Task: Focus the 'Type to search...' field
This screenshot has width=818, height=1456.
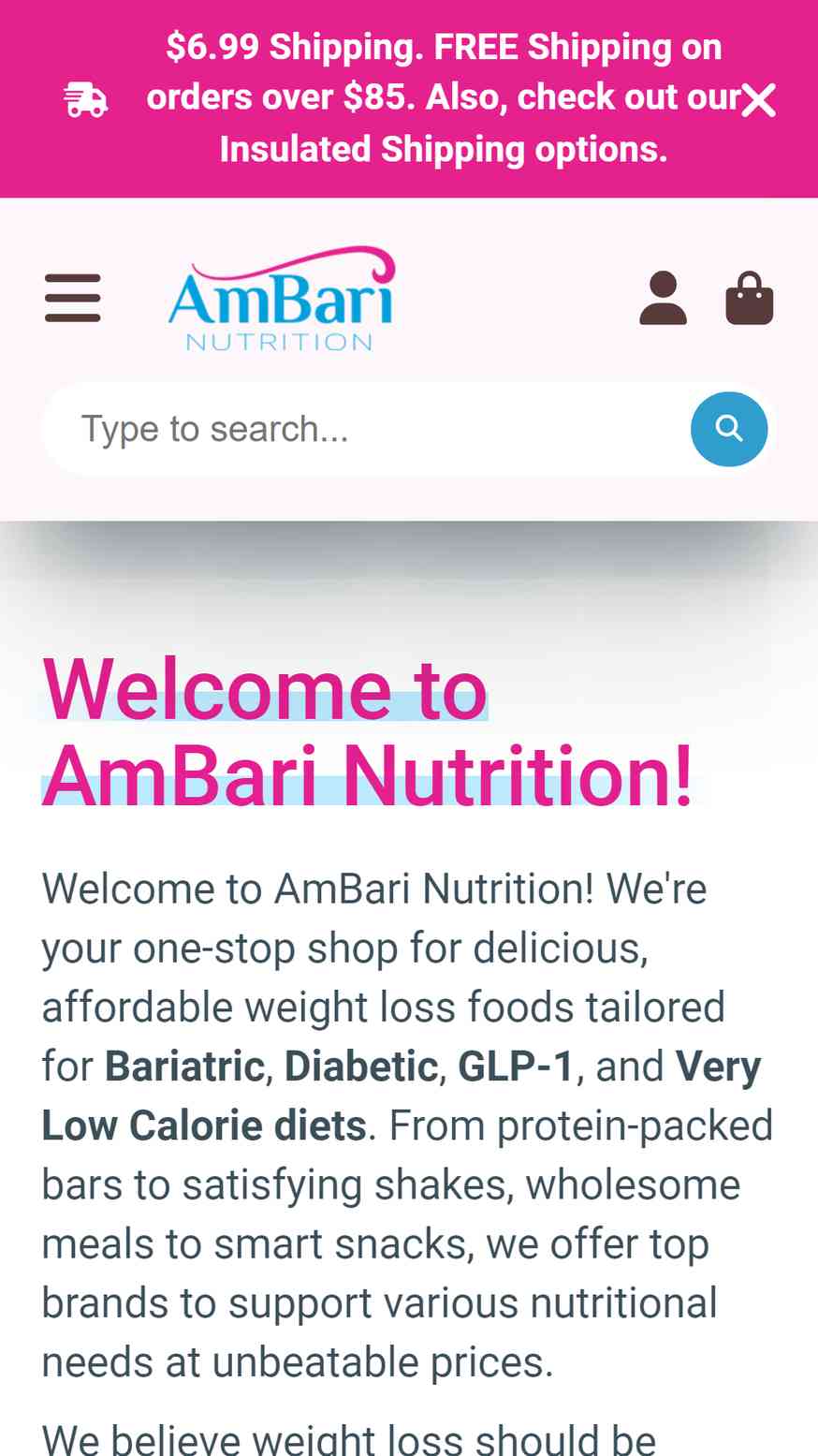Action: tap(367, 429)
